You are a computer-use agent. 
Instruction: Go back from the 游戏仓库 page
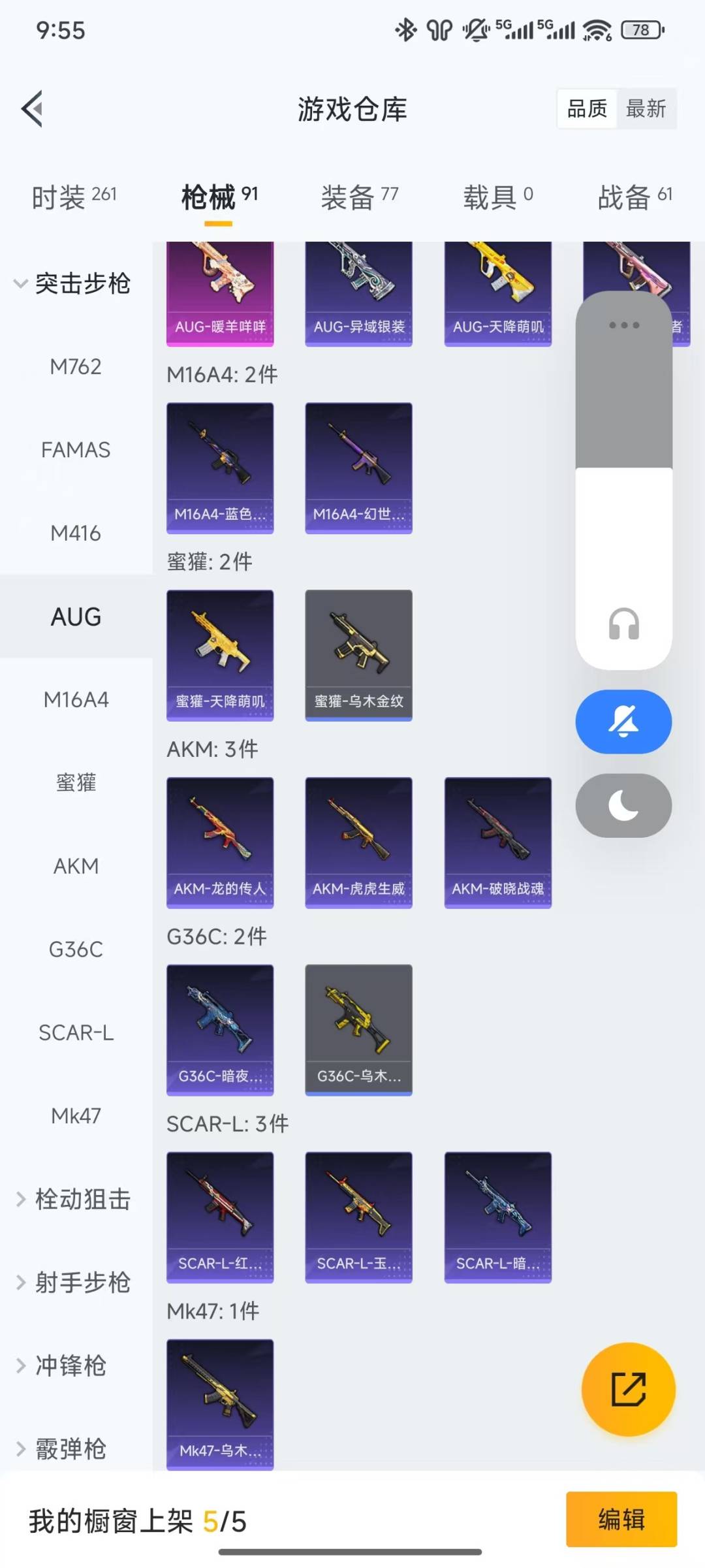(33, 108)
